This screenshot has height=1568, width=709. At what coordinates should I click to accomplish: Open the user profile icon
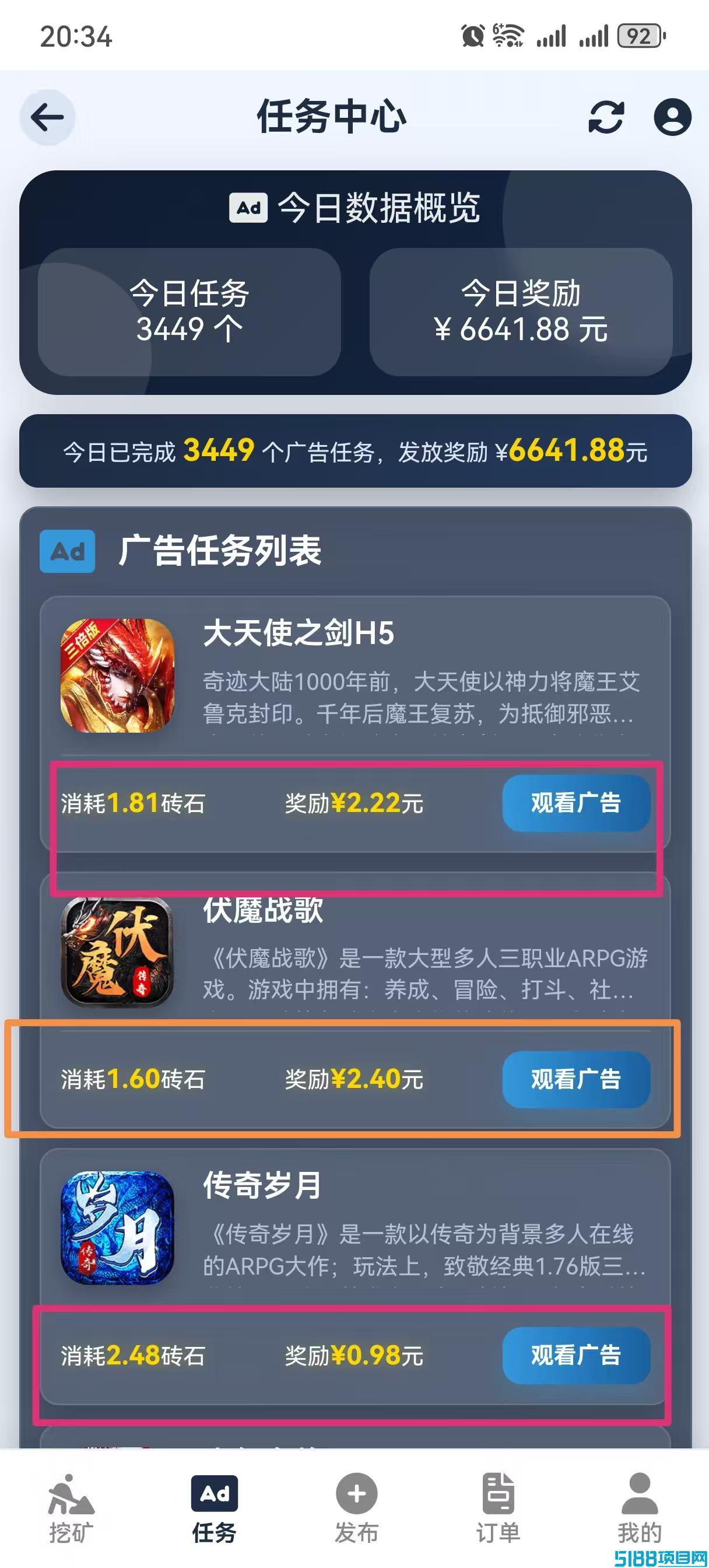pyautogui.click(x=672, y=117)
